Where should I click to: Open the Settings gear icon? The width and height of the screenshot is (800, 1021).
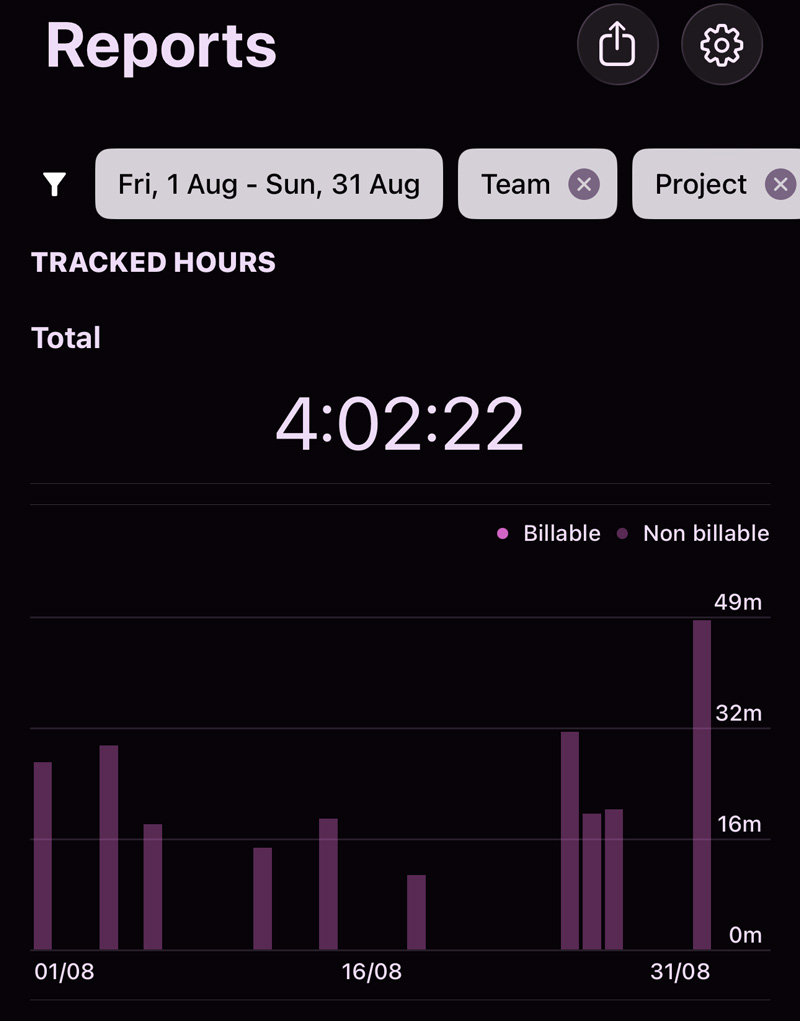(x=721, y=44)
